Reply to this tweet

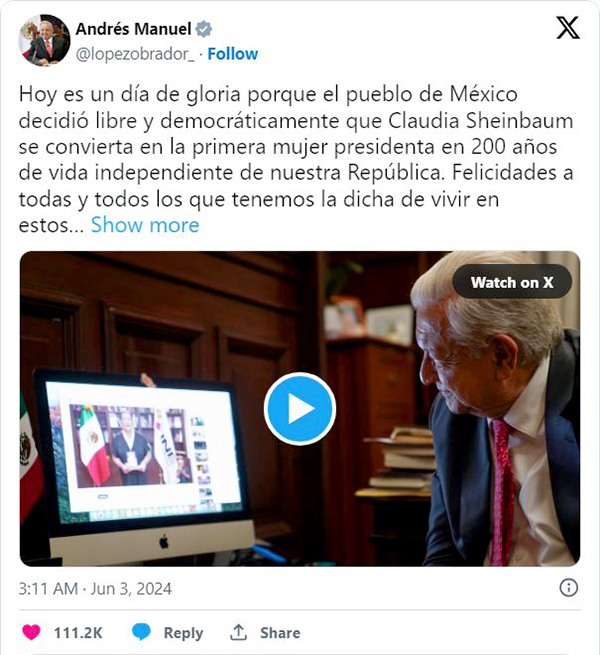point(167,633)
